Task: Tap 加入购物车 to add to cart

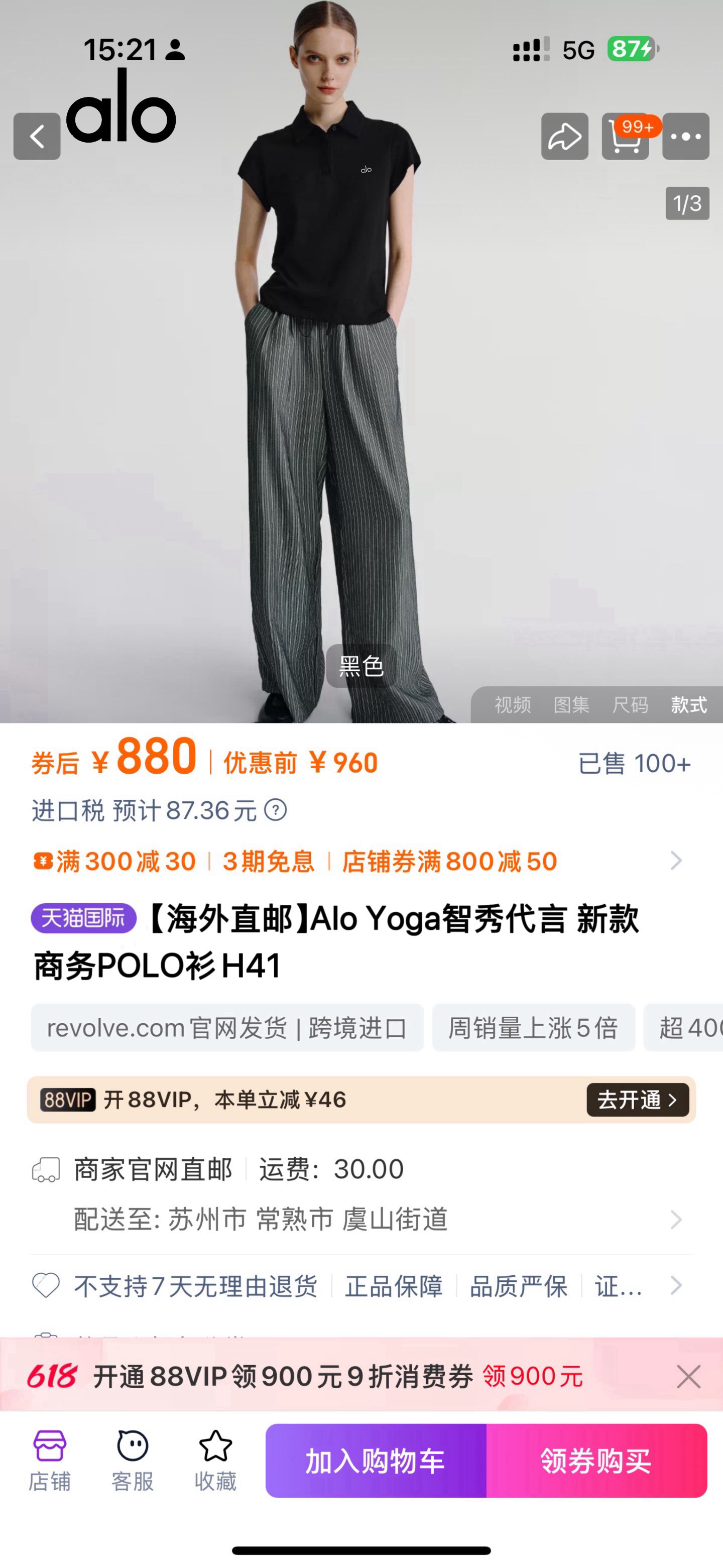Action: click(376, 1461)
